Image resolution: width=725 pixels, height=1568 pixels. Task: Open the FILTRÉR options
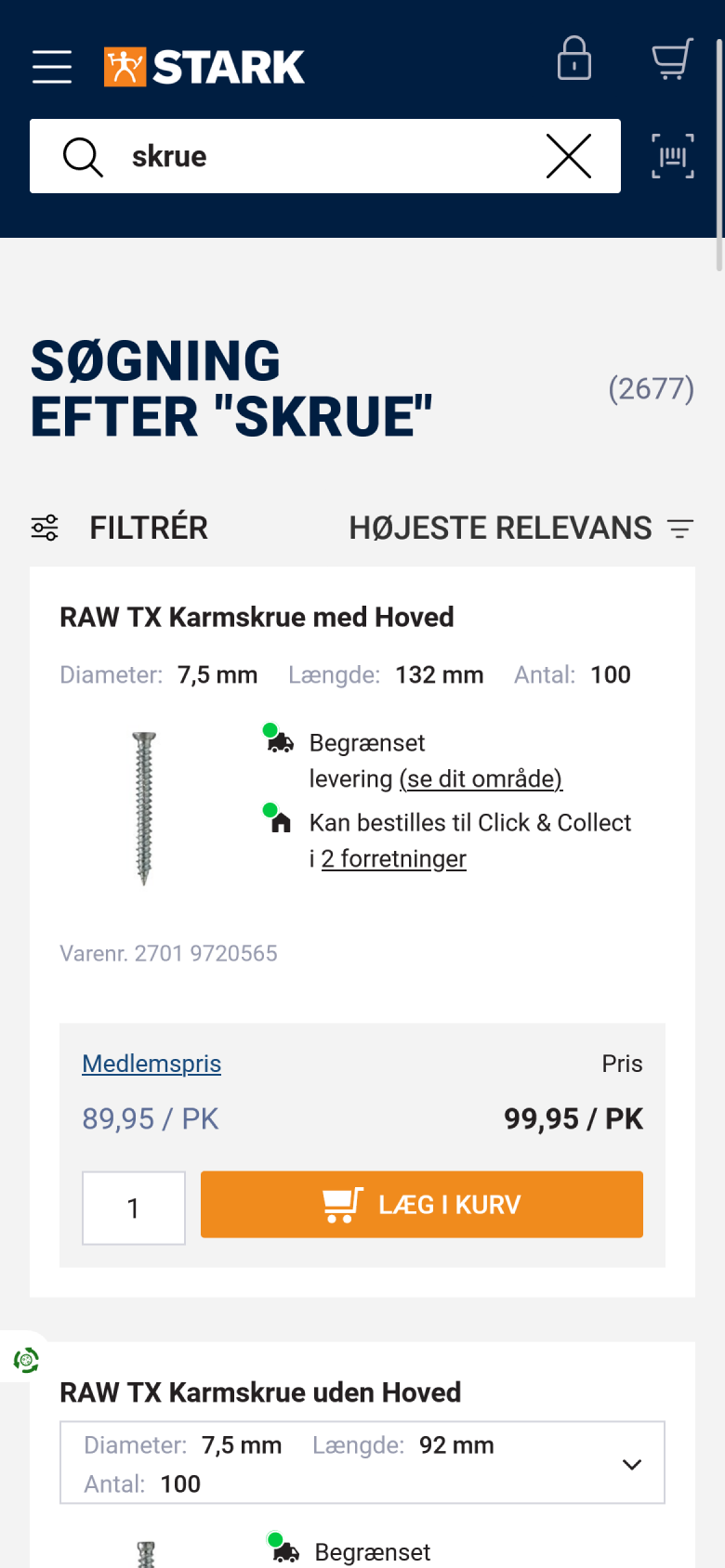point(121,528)
